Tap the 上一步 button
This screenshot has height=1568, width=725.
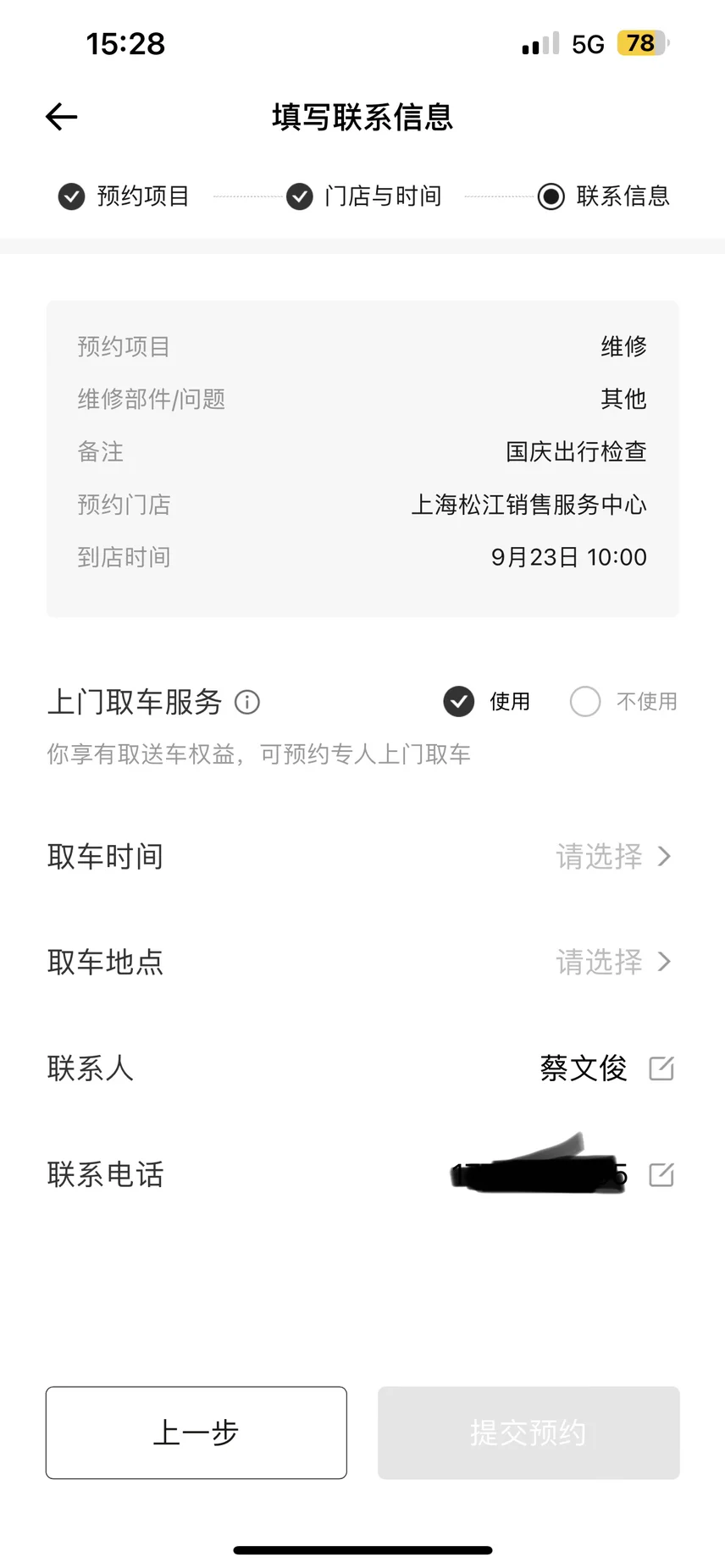tap(196, 1433)
